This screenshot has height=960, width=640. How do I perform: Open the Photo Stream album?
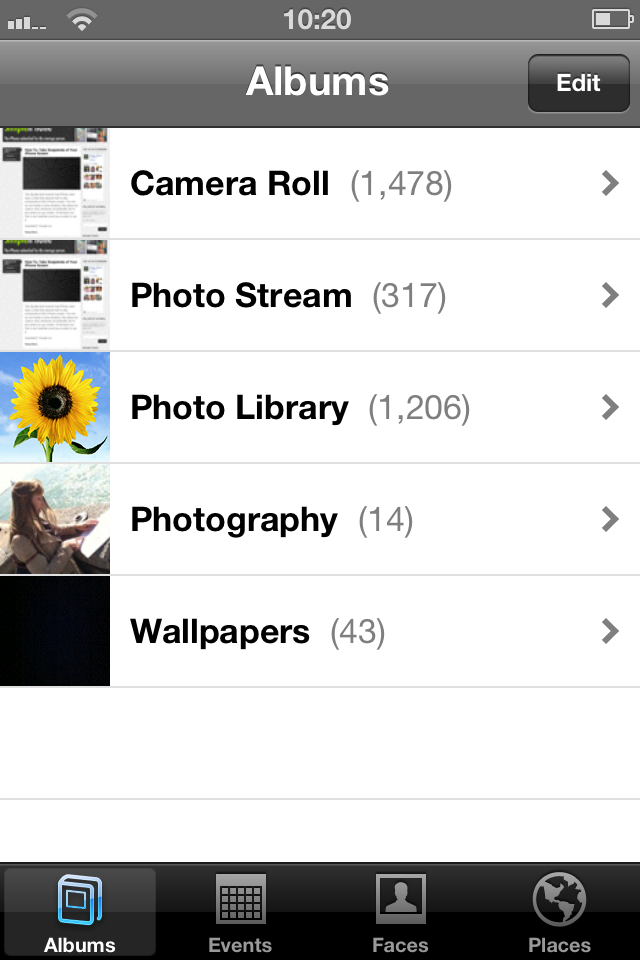click(x=320, y=296)
